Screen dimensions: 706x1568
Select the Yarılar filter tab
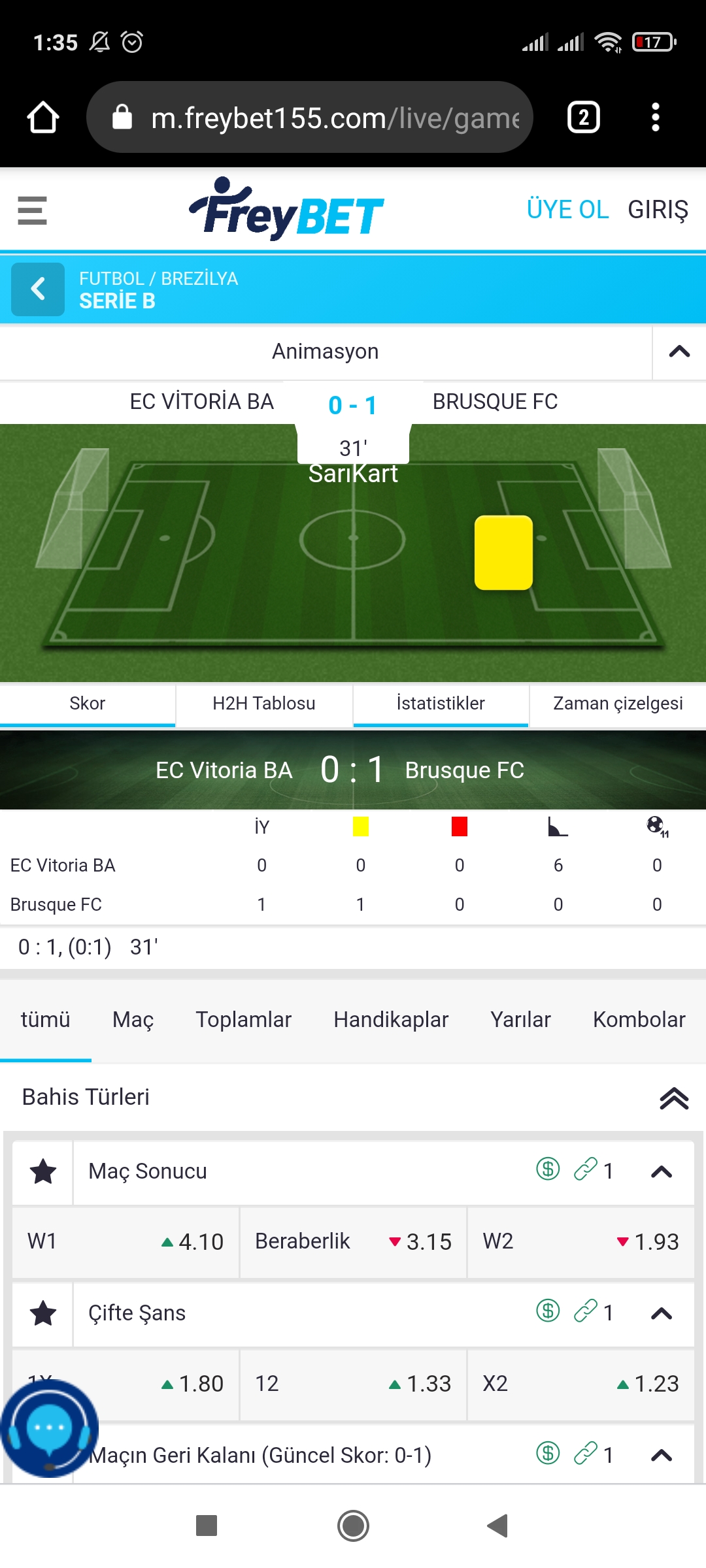point(520,1019)
